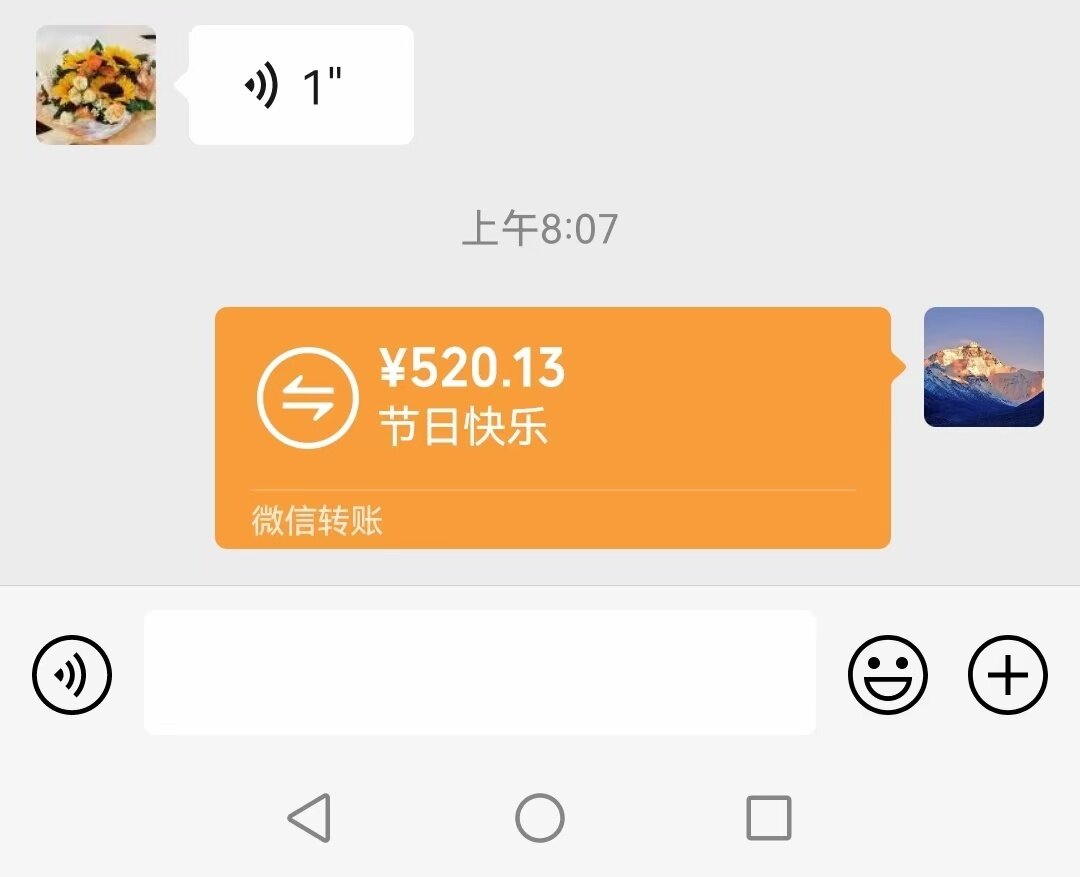Open the plus attachments menu

(1007, 675)
